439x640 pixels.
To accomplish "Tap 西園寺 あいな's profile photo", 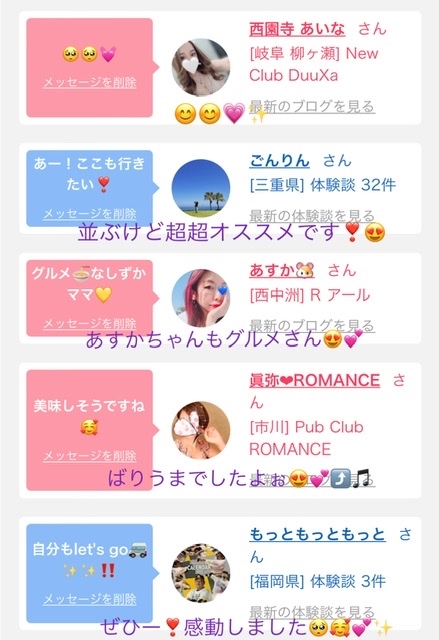I will (201, 67).
